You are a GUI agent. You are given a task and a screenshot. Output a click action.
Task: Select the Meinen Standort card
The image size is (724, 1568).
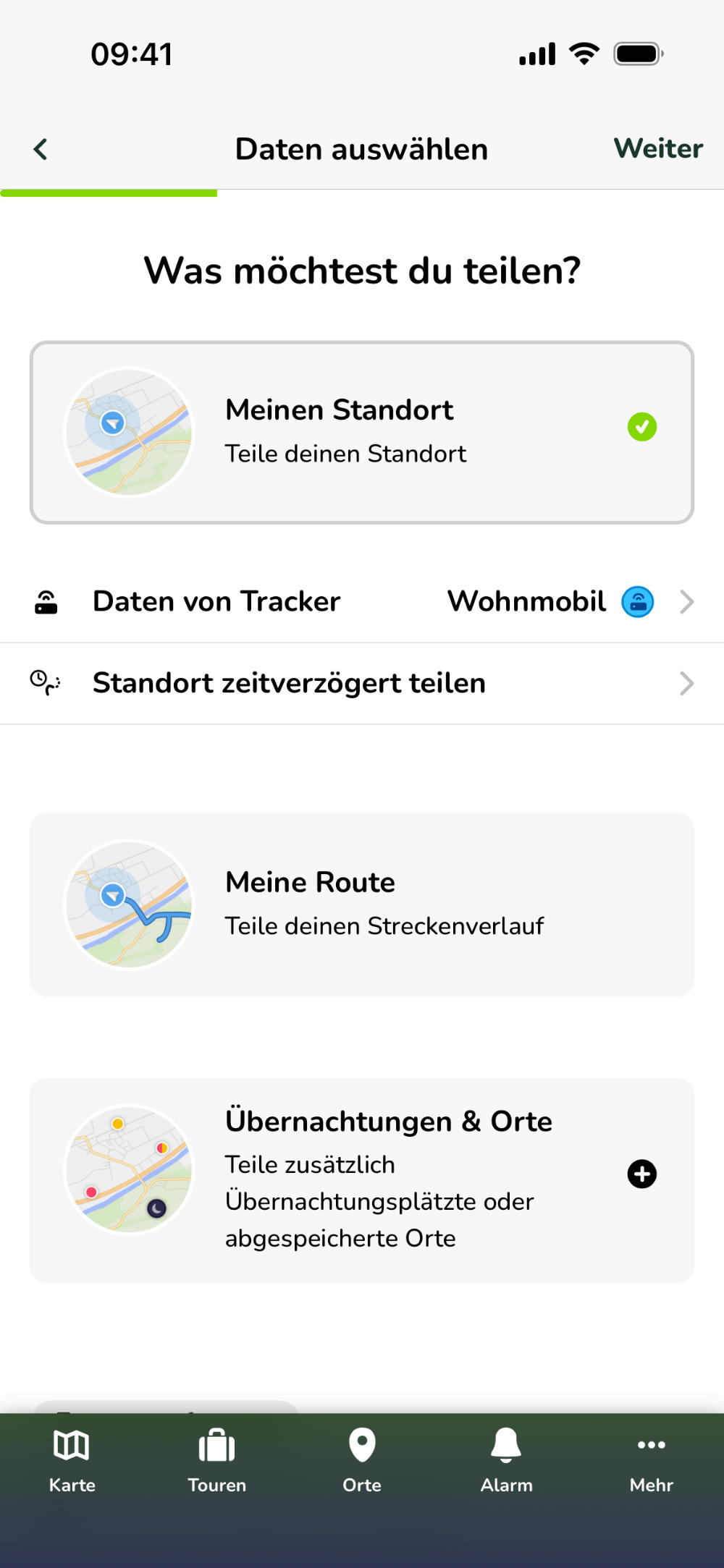pyautogui.click(x=361, y=432)
